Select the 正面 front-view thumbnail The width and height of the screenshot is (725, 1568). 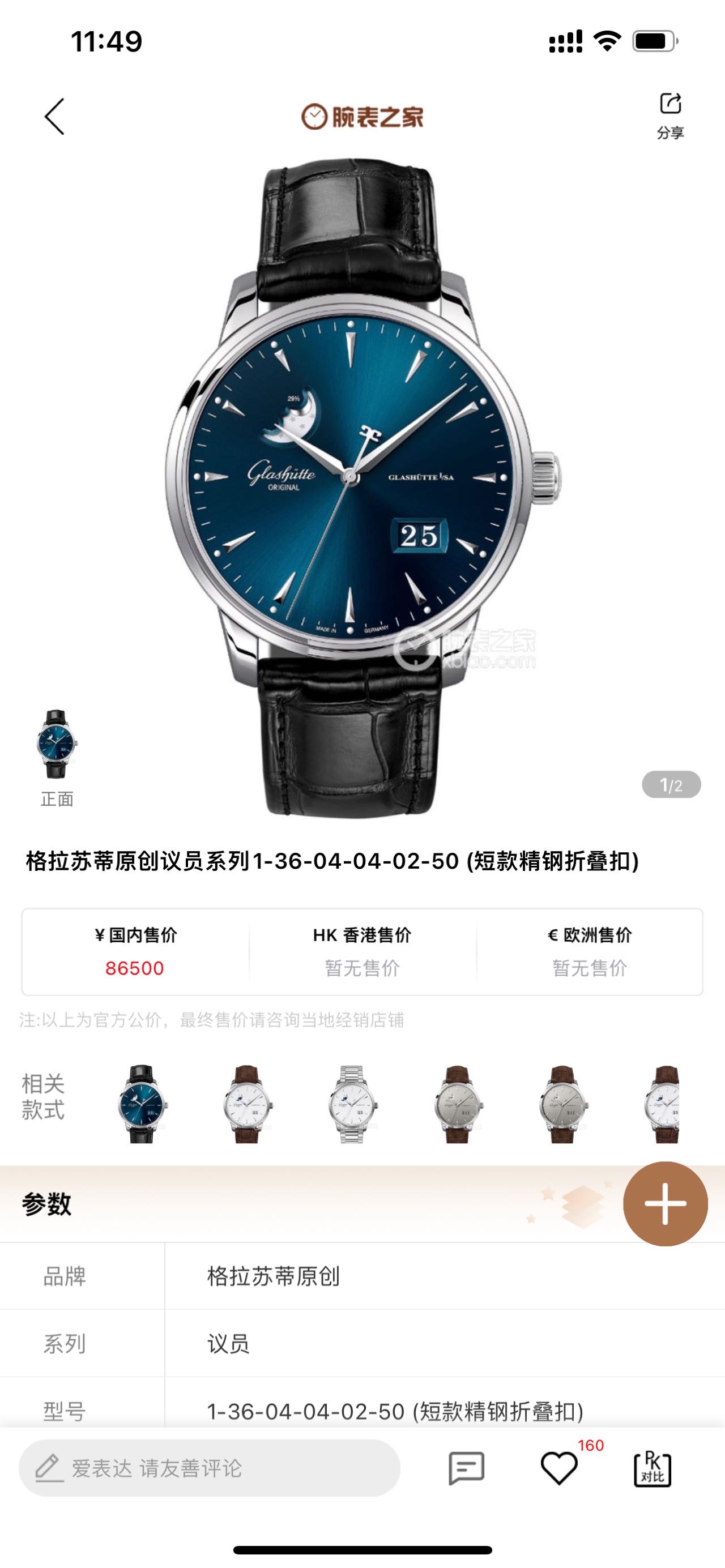[56, 745]
